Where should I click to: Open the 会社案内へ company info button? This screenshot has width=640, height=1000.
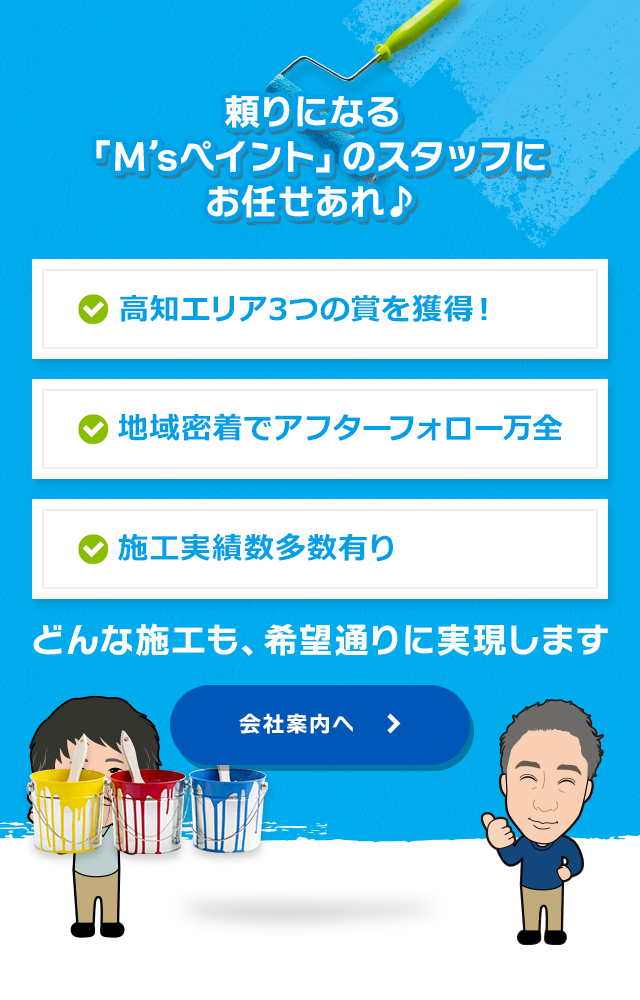(x=320, y=724)
